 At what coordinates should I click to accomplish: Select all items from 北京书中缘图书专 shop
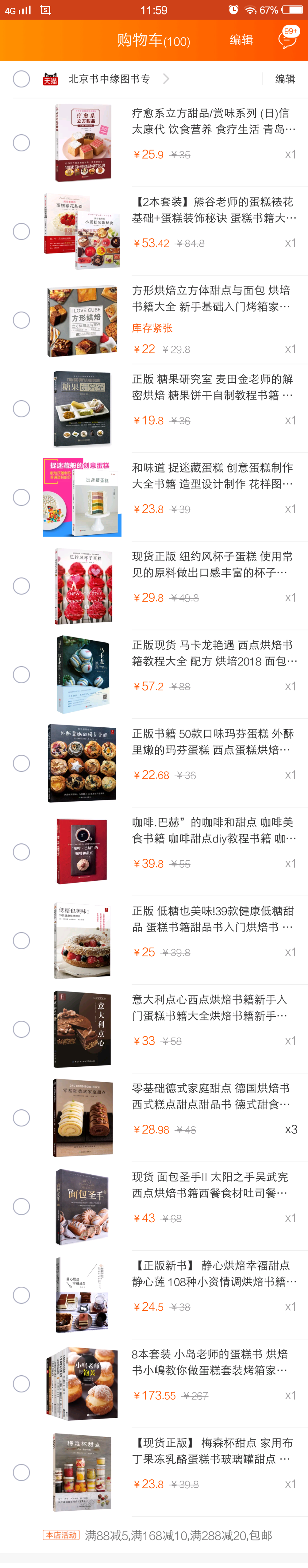pos(21,79)
